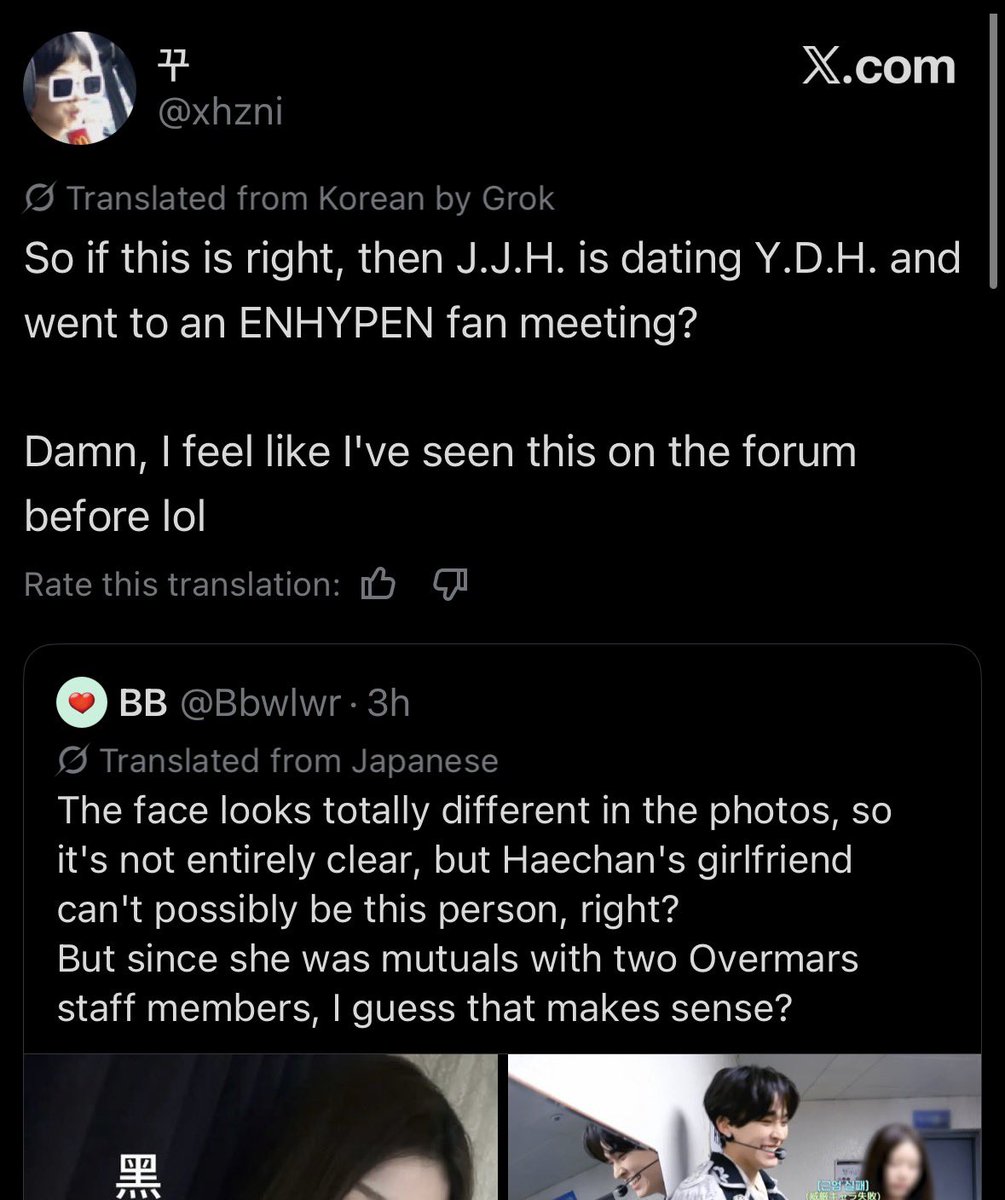
Task: Open the @xhzni profile handle
Action: 221,112
